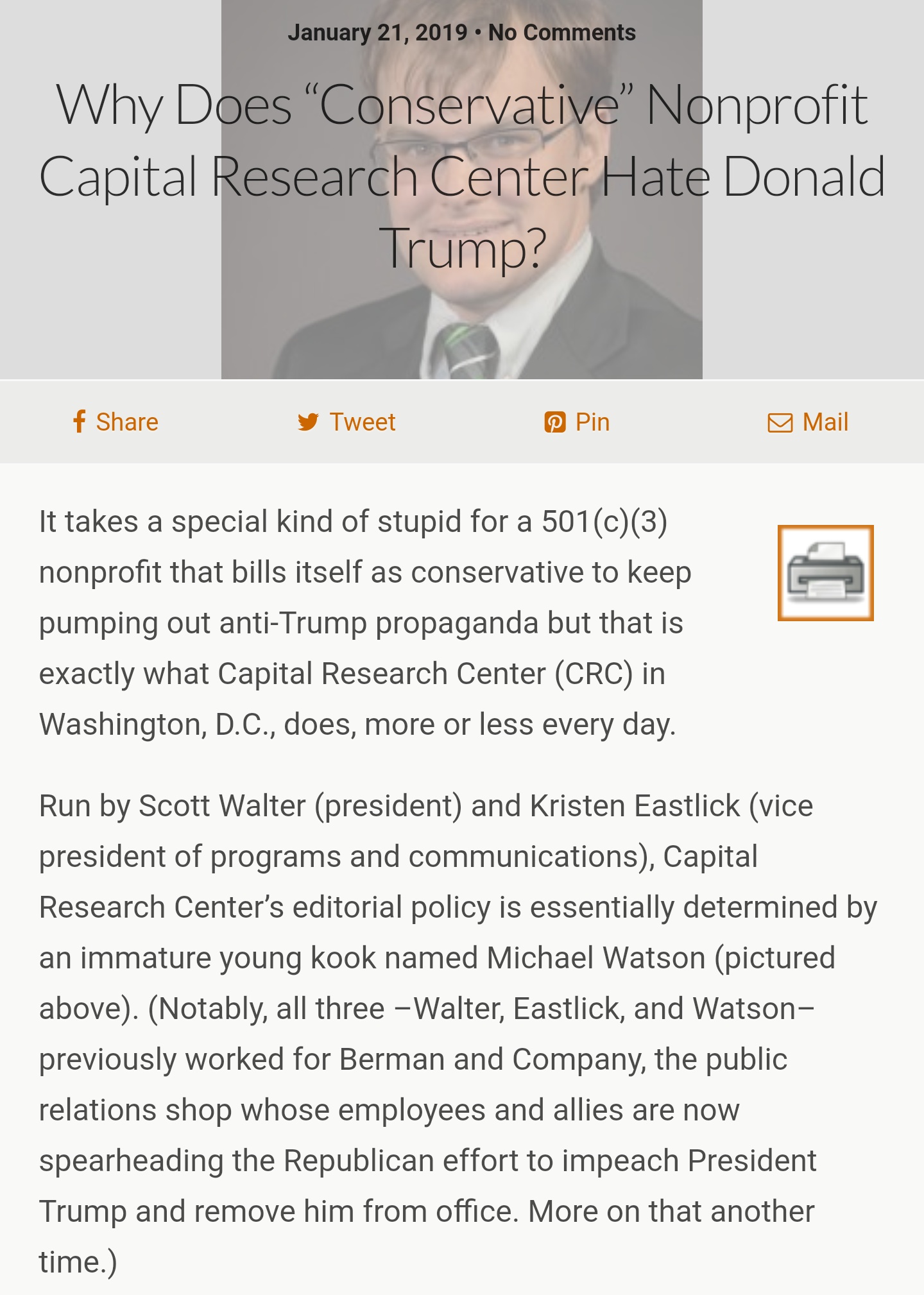Image resolution: width=924 pixels, height=1295 pixels.
Task: Tweet this article
Action: click(x=346, y=422)
